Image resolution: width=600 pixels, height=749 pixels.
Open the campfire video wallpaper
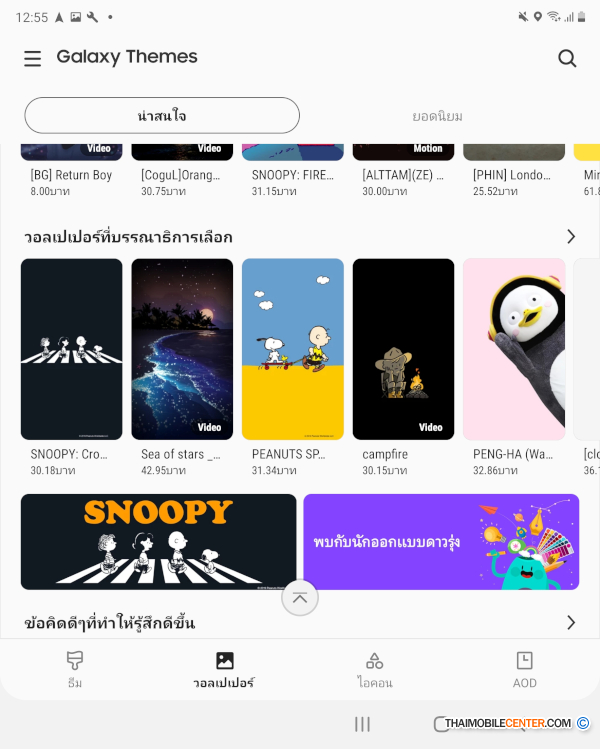403,349
